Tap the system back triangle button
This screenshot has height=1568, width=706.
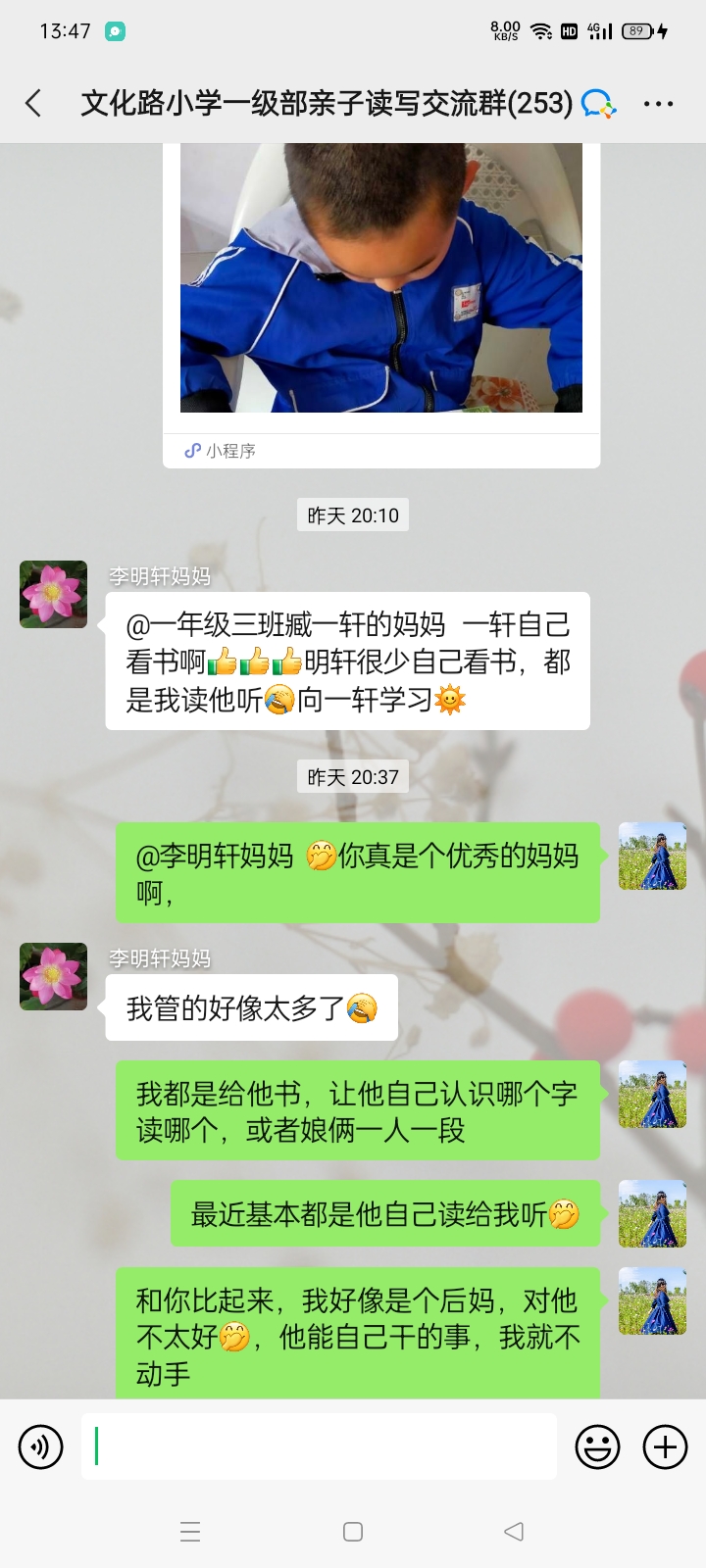pos(515,1530)
